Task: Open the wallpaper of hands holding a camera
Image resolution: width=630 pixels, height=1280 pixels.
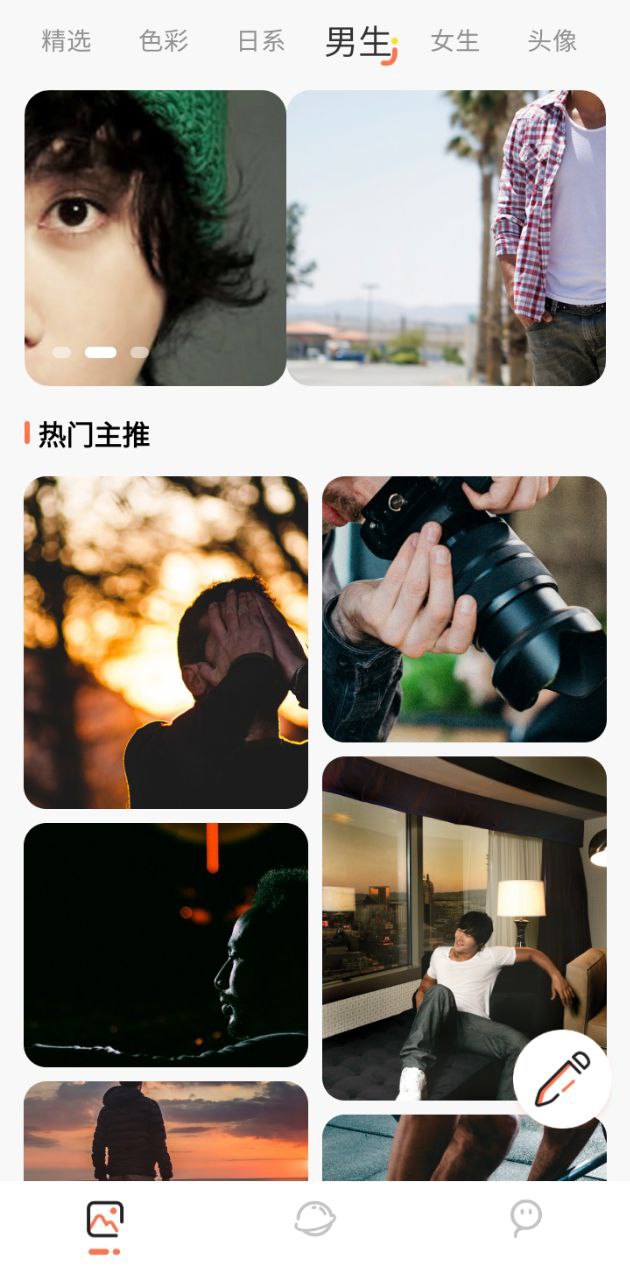Action: pos(464,609)
